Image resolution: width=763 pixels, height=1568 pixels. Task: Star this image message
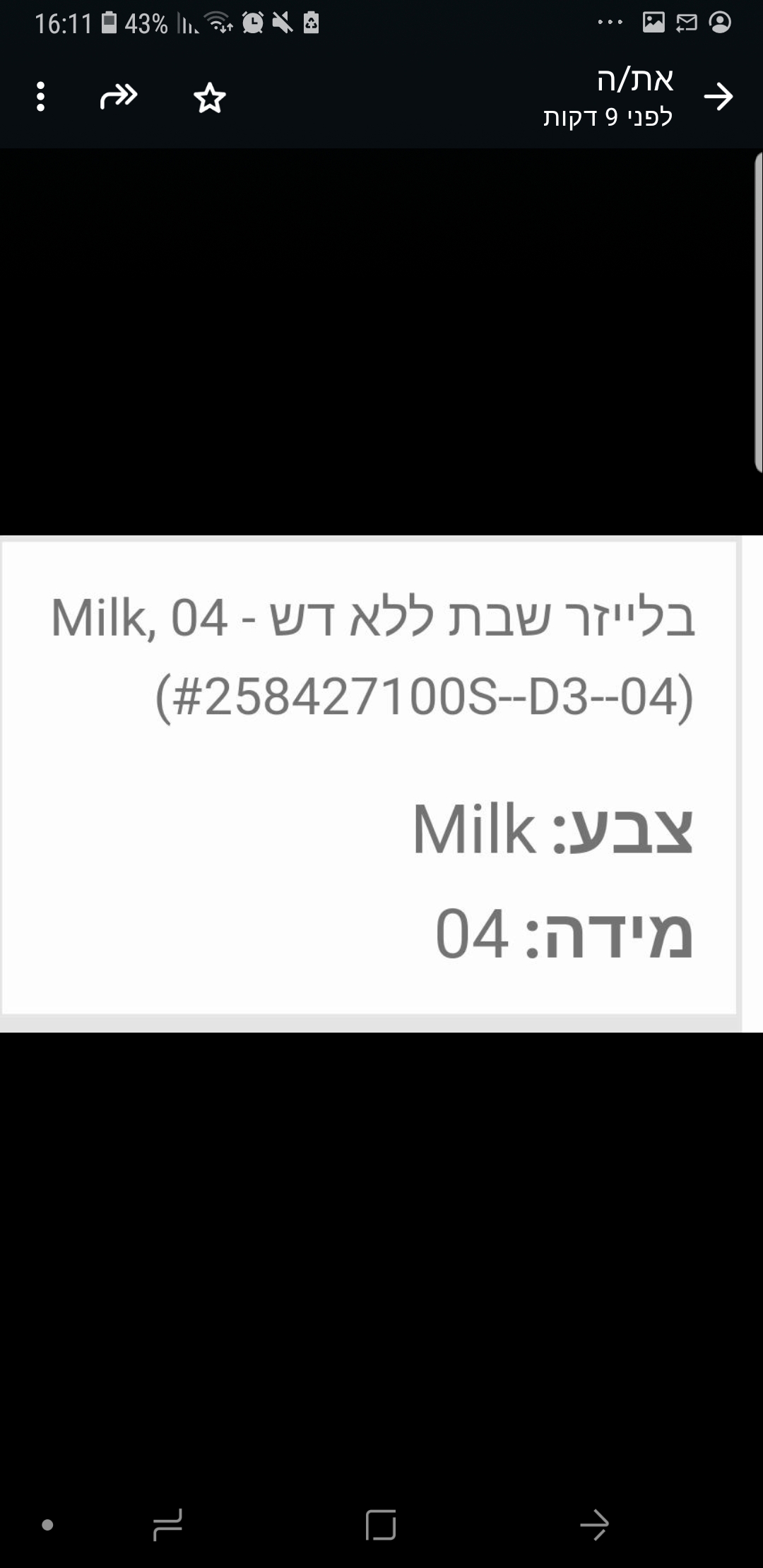pos(209,98)
